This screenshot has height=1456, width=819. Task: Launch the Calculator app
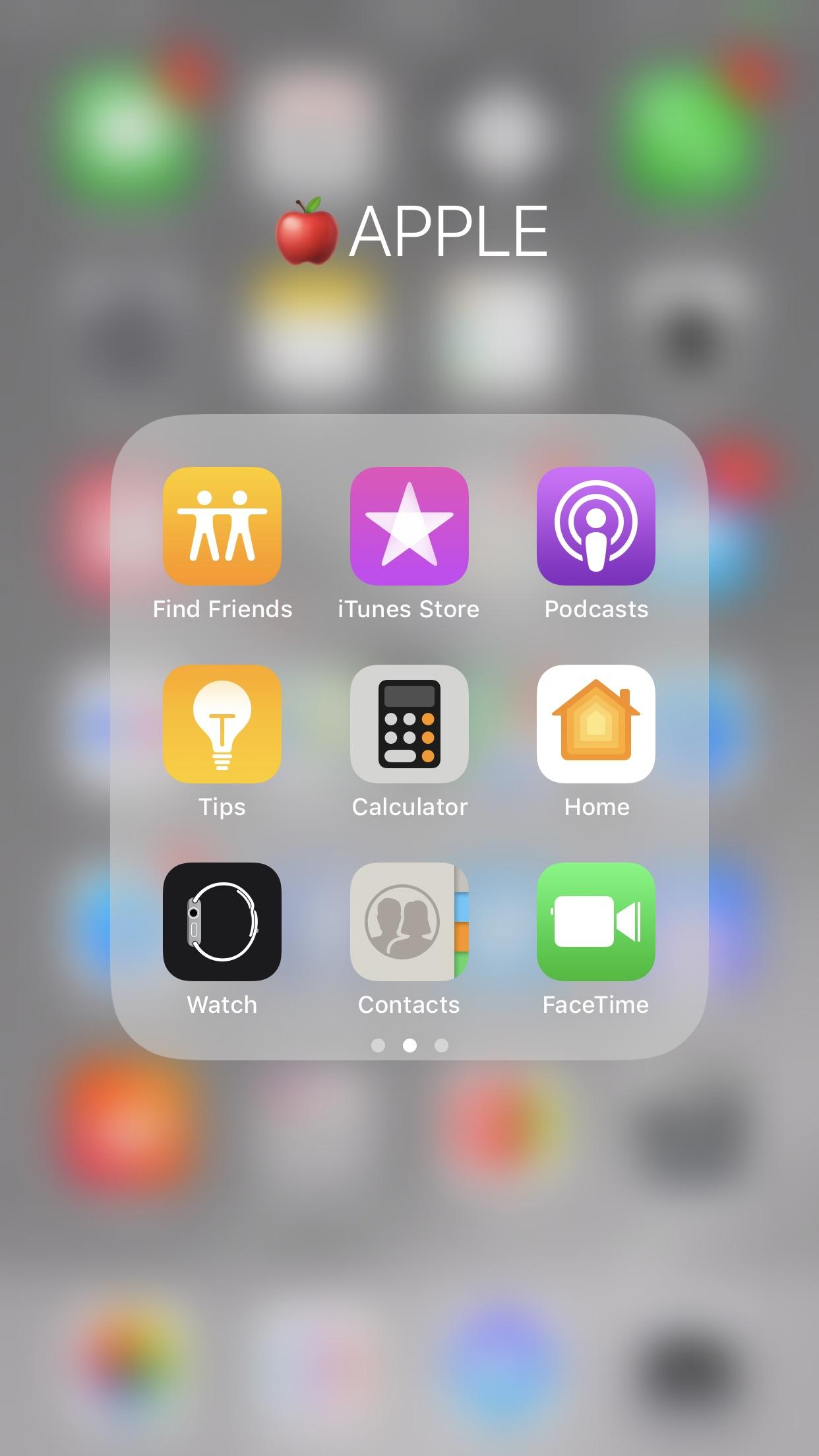point(409,724)
